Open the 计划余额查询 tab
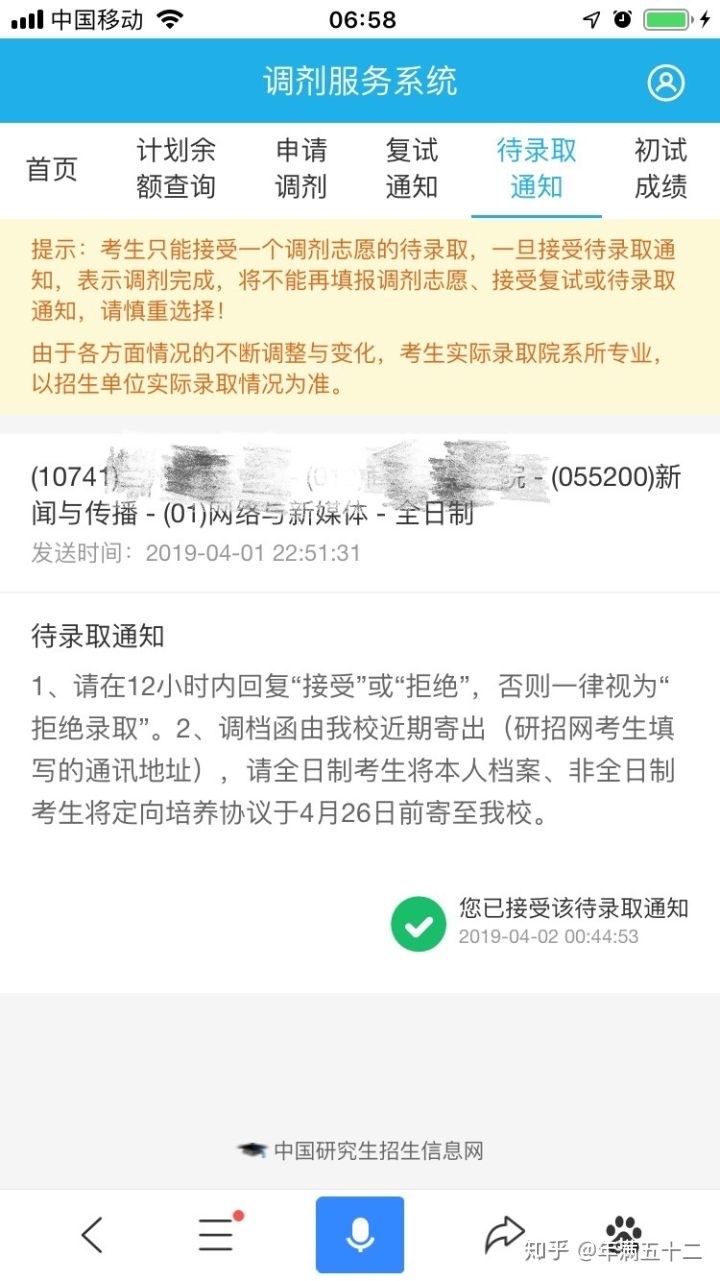The height and width of the screenshot is (1281, 720). [x=176, y=169]
